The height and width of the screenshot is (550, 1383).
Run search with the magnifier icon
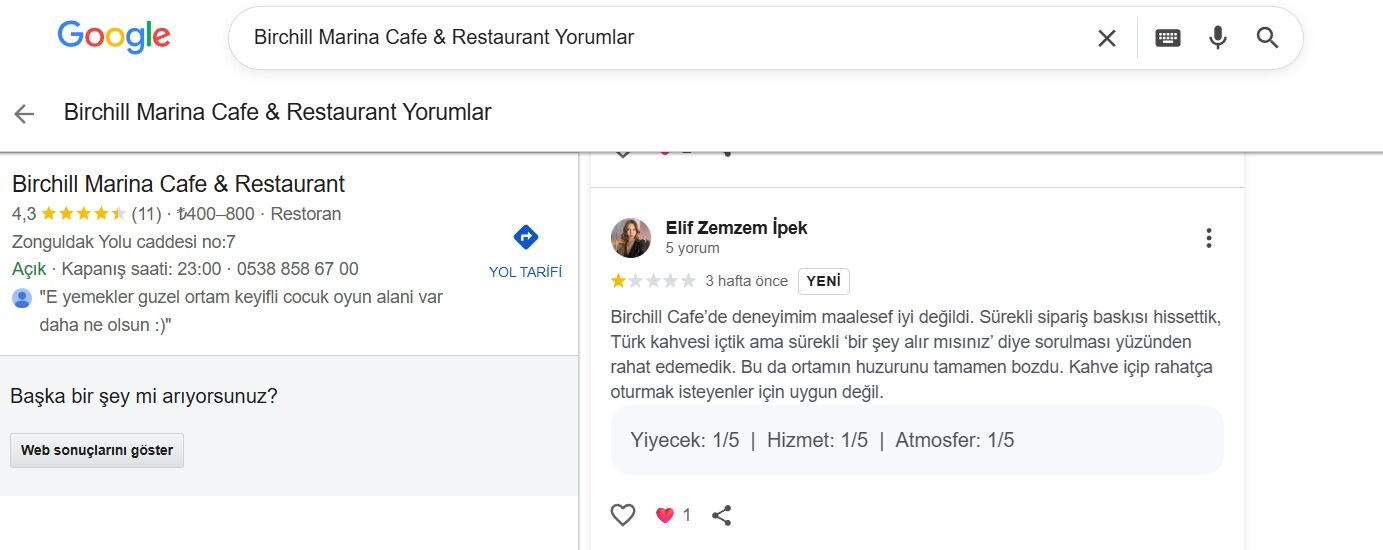click(x=1267, y=38)
